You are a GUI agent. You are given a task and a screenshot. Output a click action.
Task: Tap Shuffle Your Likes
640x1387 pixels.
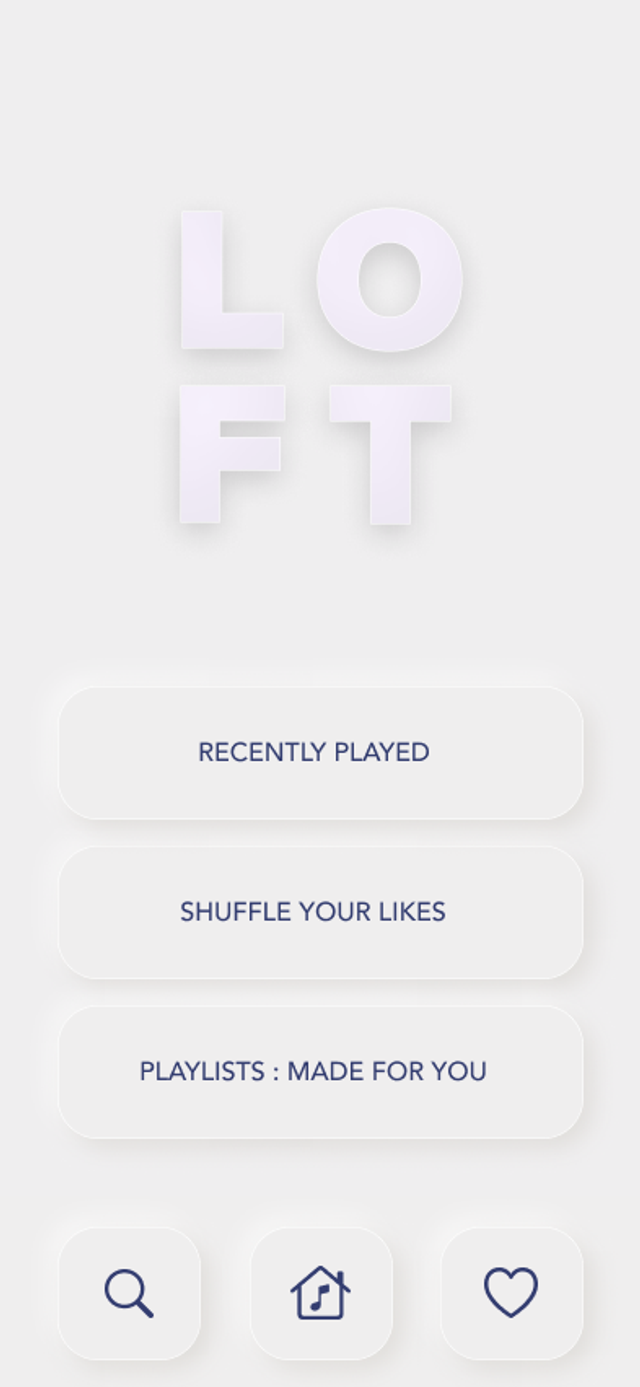tap(320, 912)
